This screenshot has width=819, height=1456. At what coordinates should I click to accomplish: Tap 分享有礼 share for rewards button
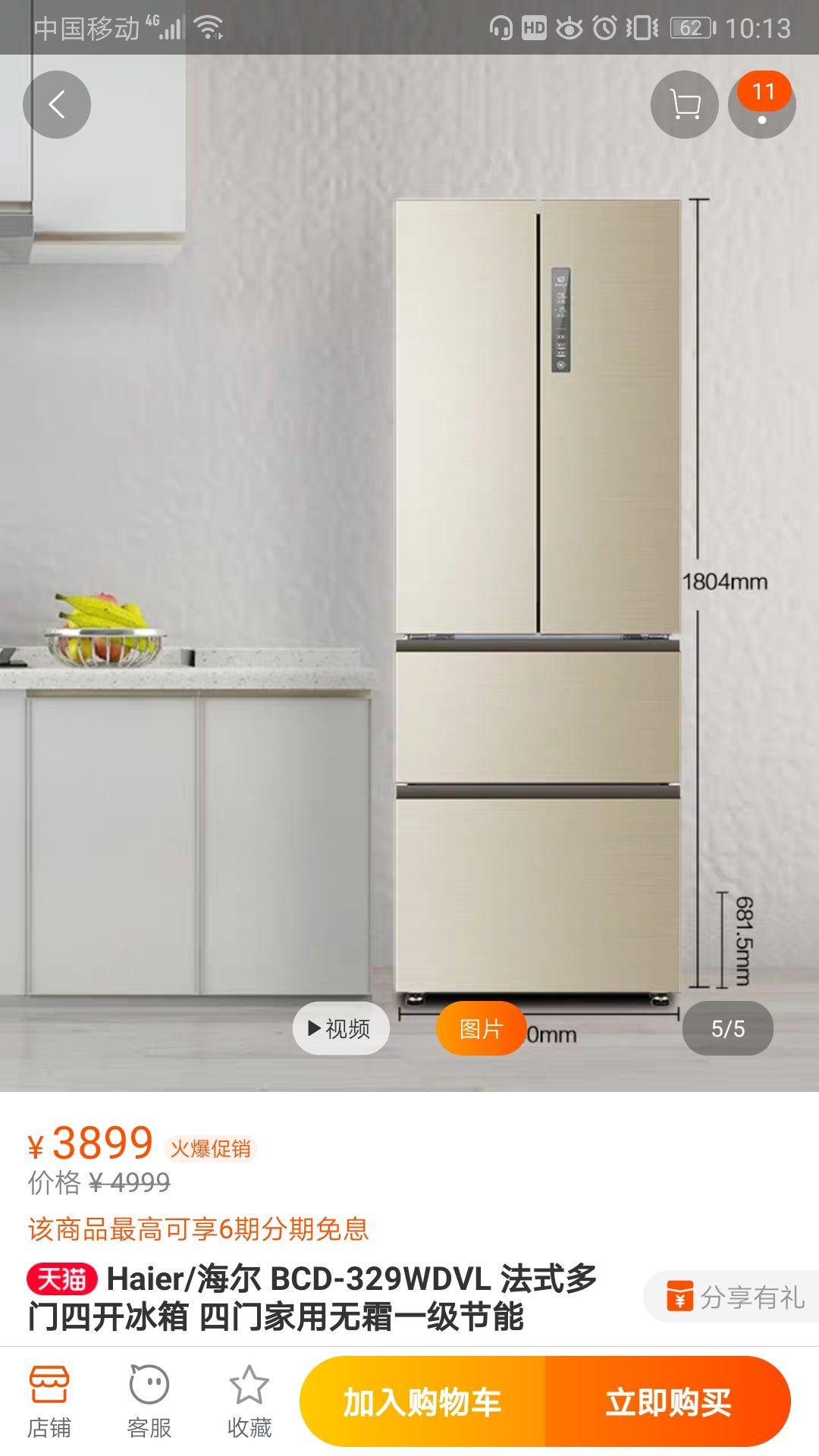click(x=734, y=1297)
